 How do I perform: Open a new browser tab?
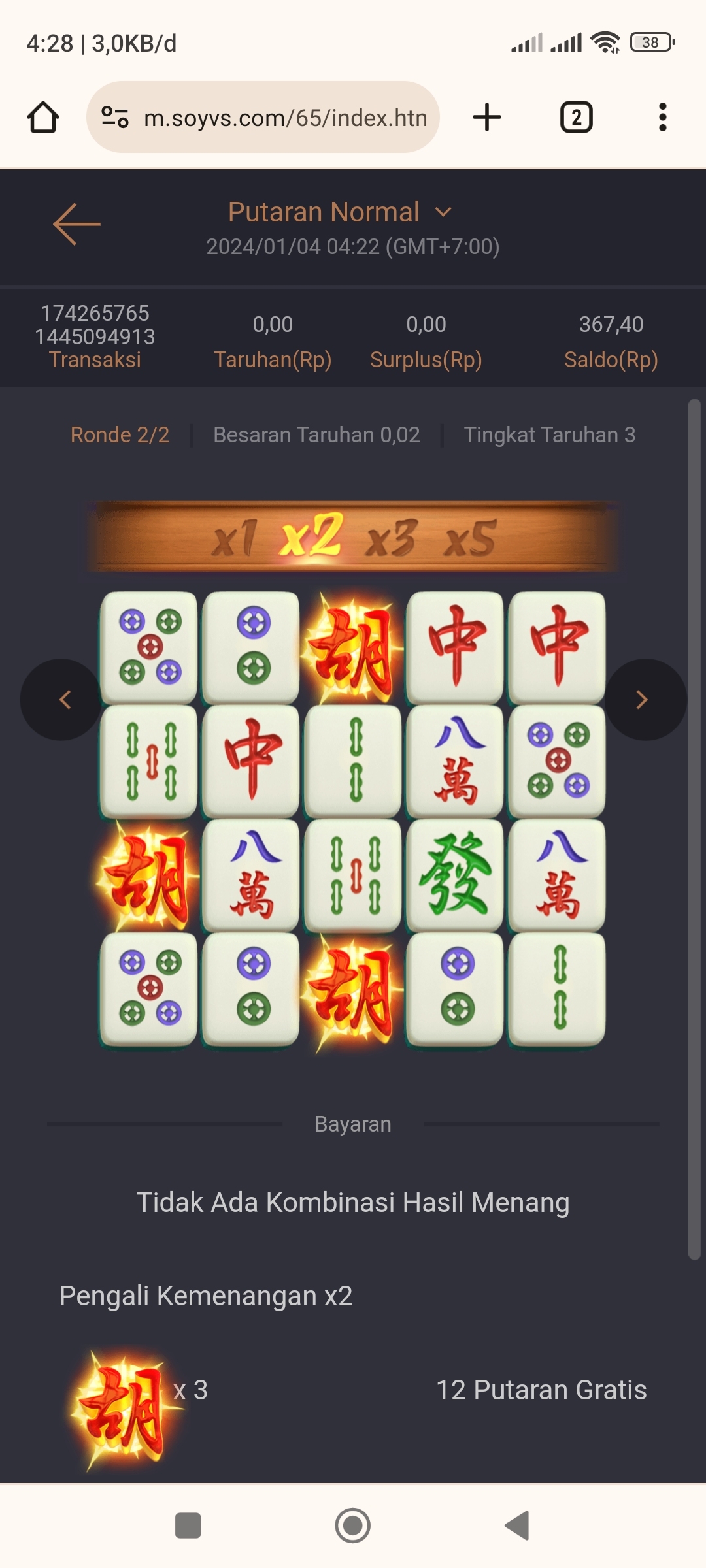point(487,118)
